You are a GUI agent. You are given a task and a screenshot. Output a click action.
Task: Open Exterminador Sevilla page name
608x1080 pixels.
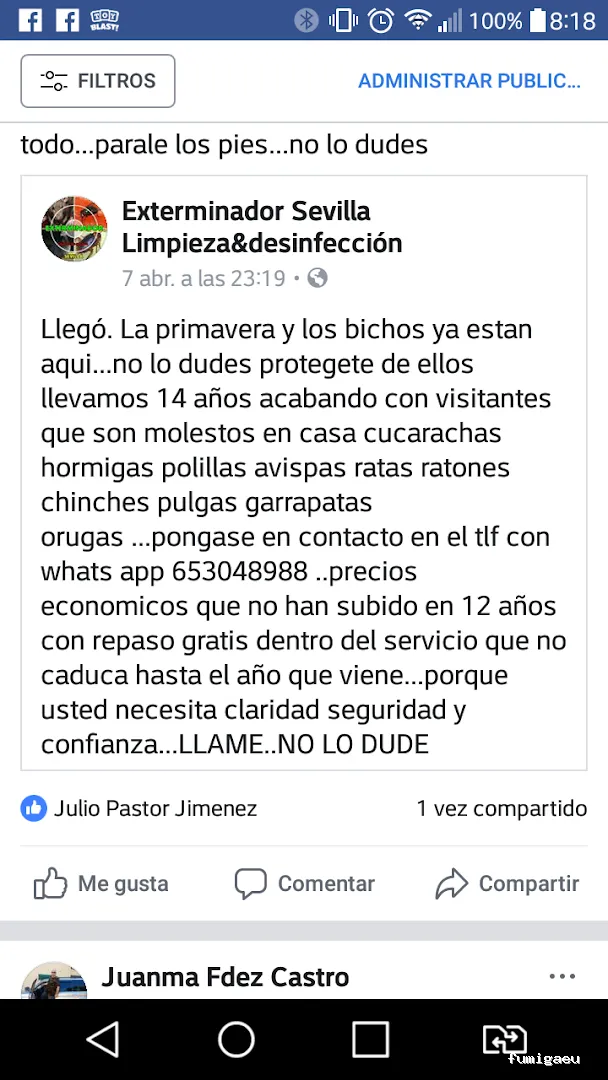point(261,227)
